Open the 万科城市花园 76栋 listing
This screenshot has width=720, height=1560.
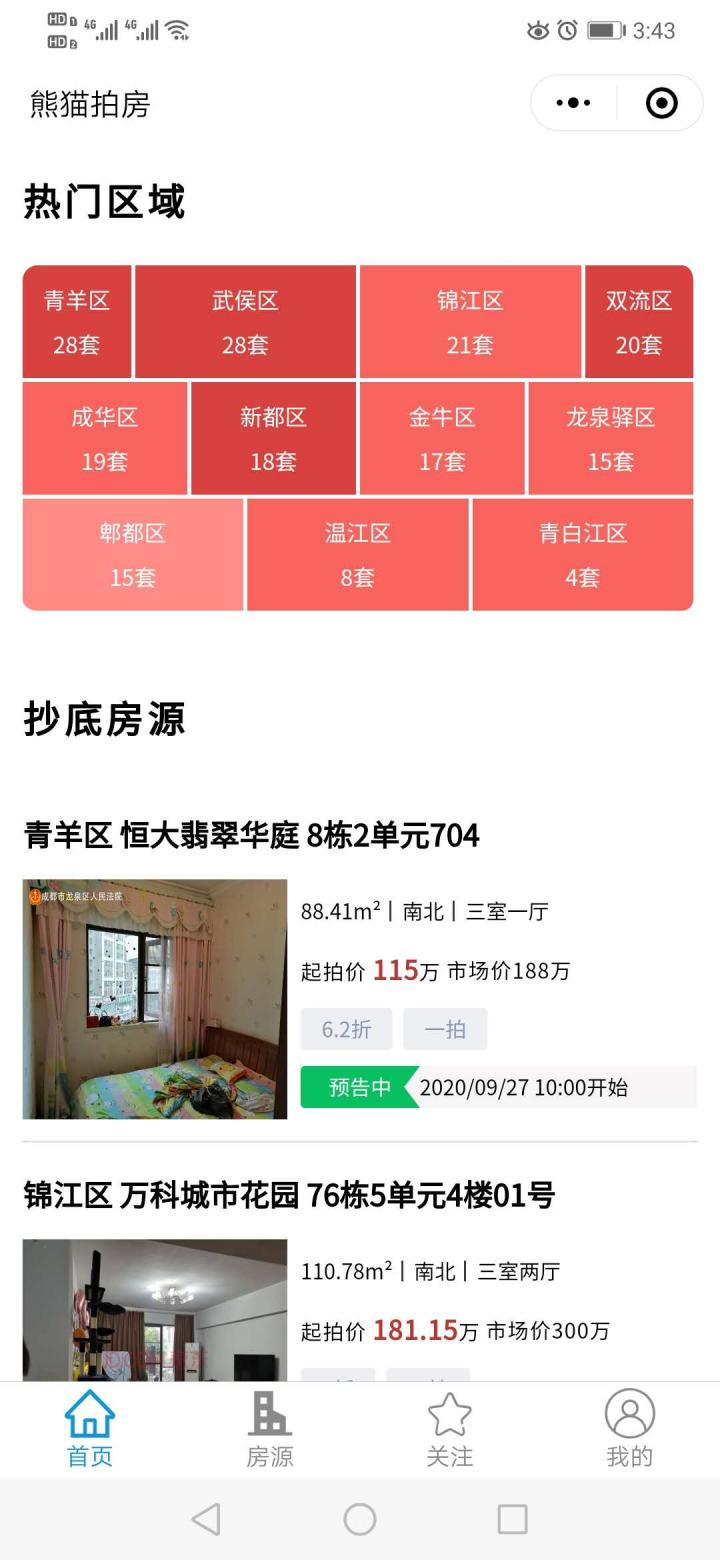(289, 1195)
